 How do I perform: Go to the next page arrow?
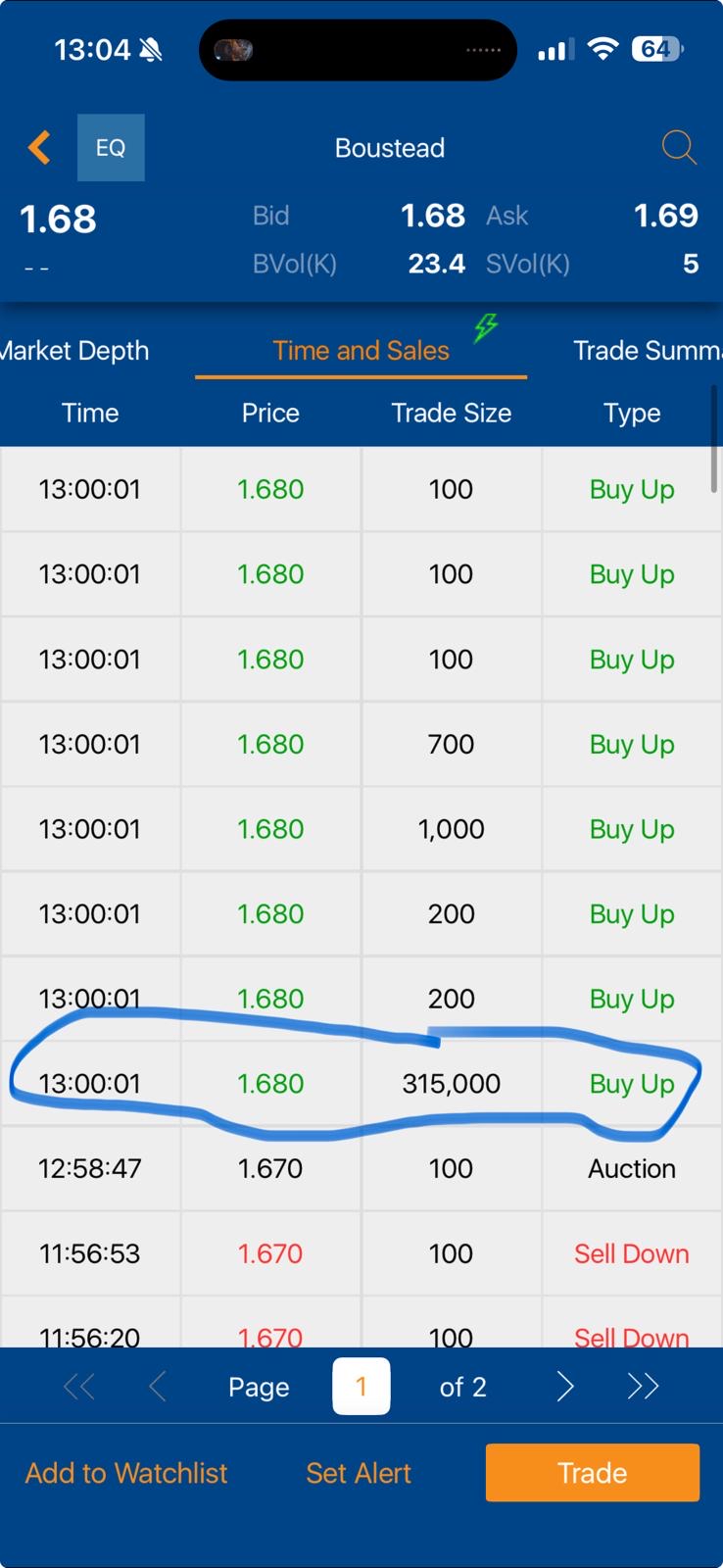point(565,1387)
